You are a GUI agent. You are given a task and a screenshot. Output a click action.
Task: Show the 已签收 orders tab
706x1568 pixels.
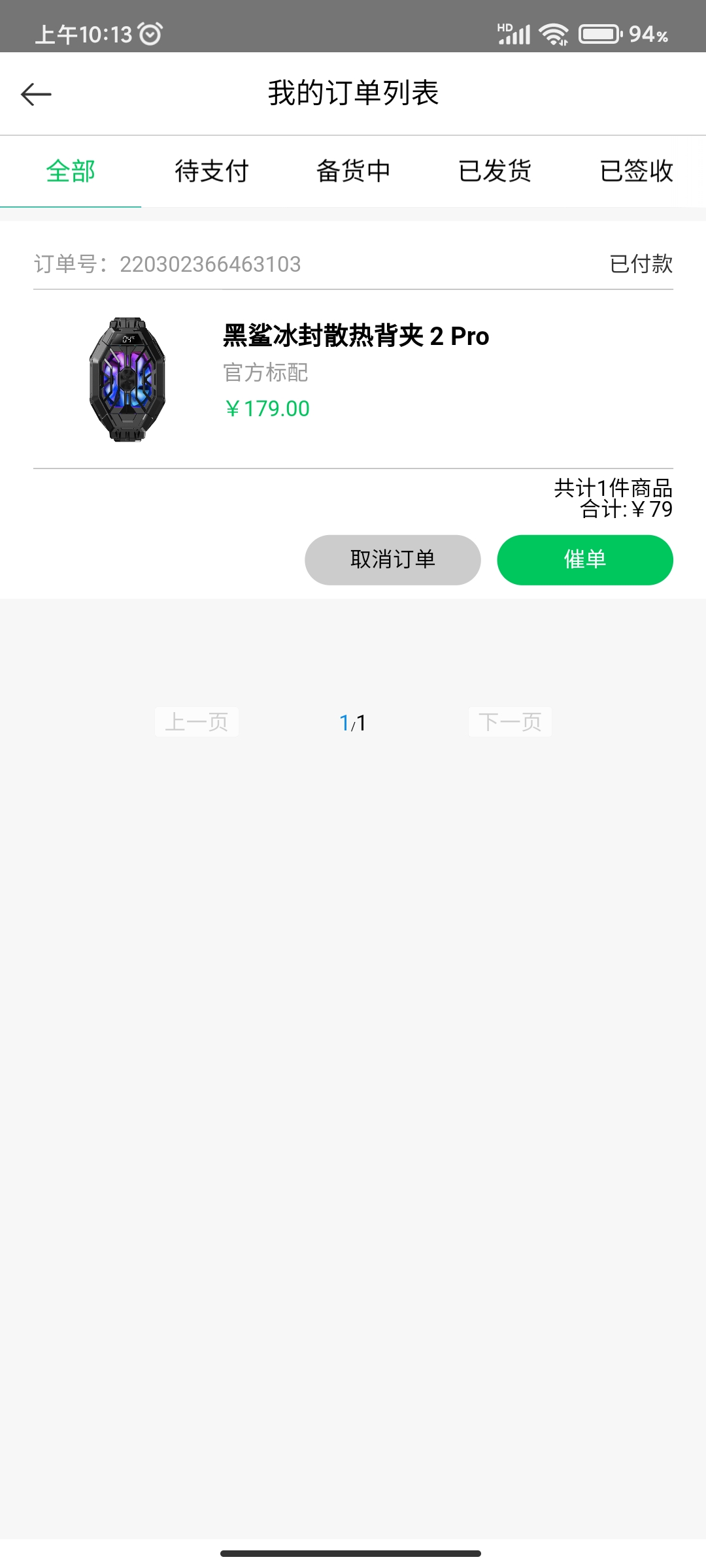(x=635, y=172)
